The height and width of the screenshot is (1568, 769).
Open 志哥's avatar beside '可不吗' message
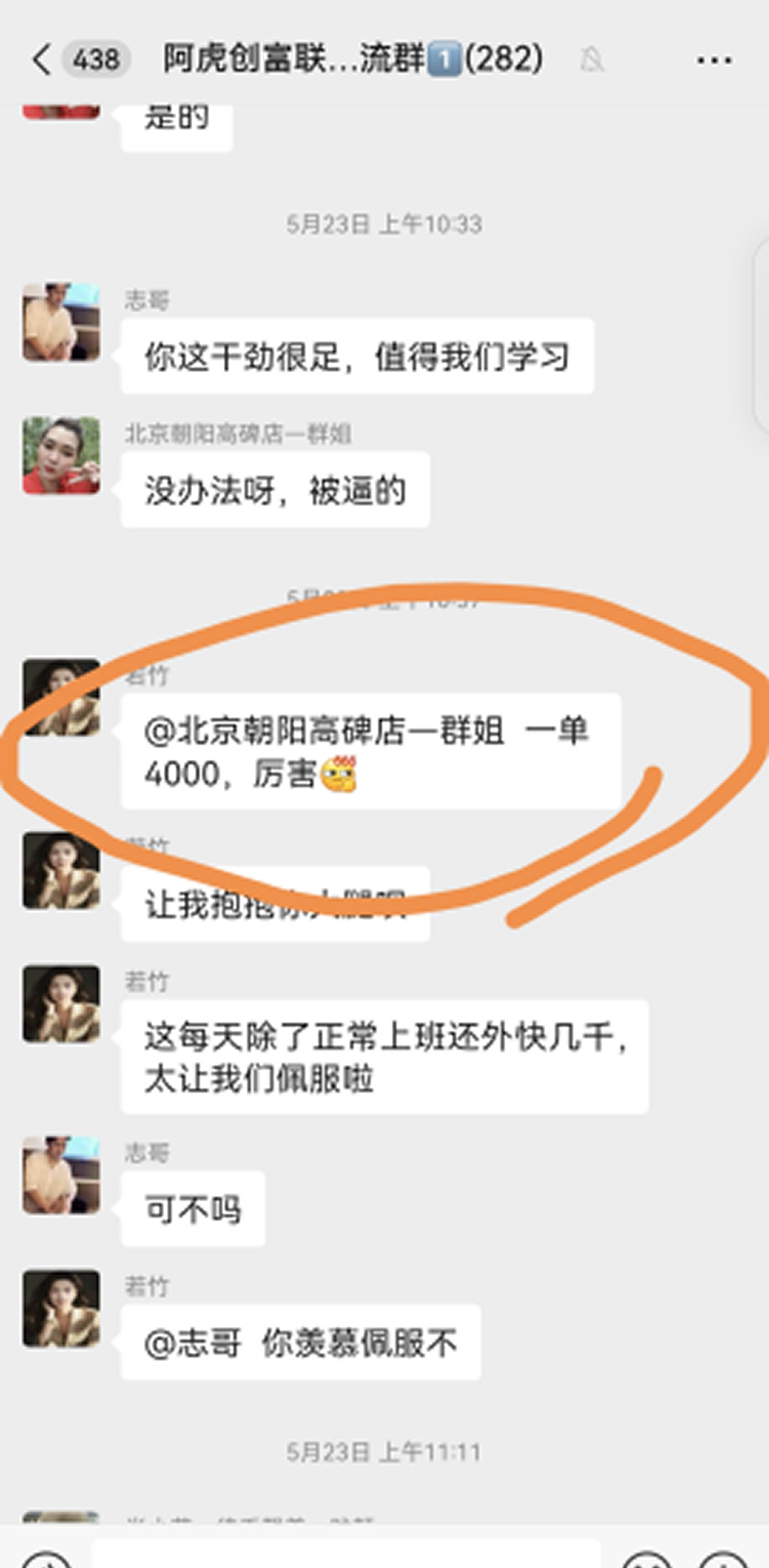tap(61, 1175)
